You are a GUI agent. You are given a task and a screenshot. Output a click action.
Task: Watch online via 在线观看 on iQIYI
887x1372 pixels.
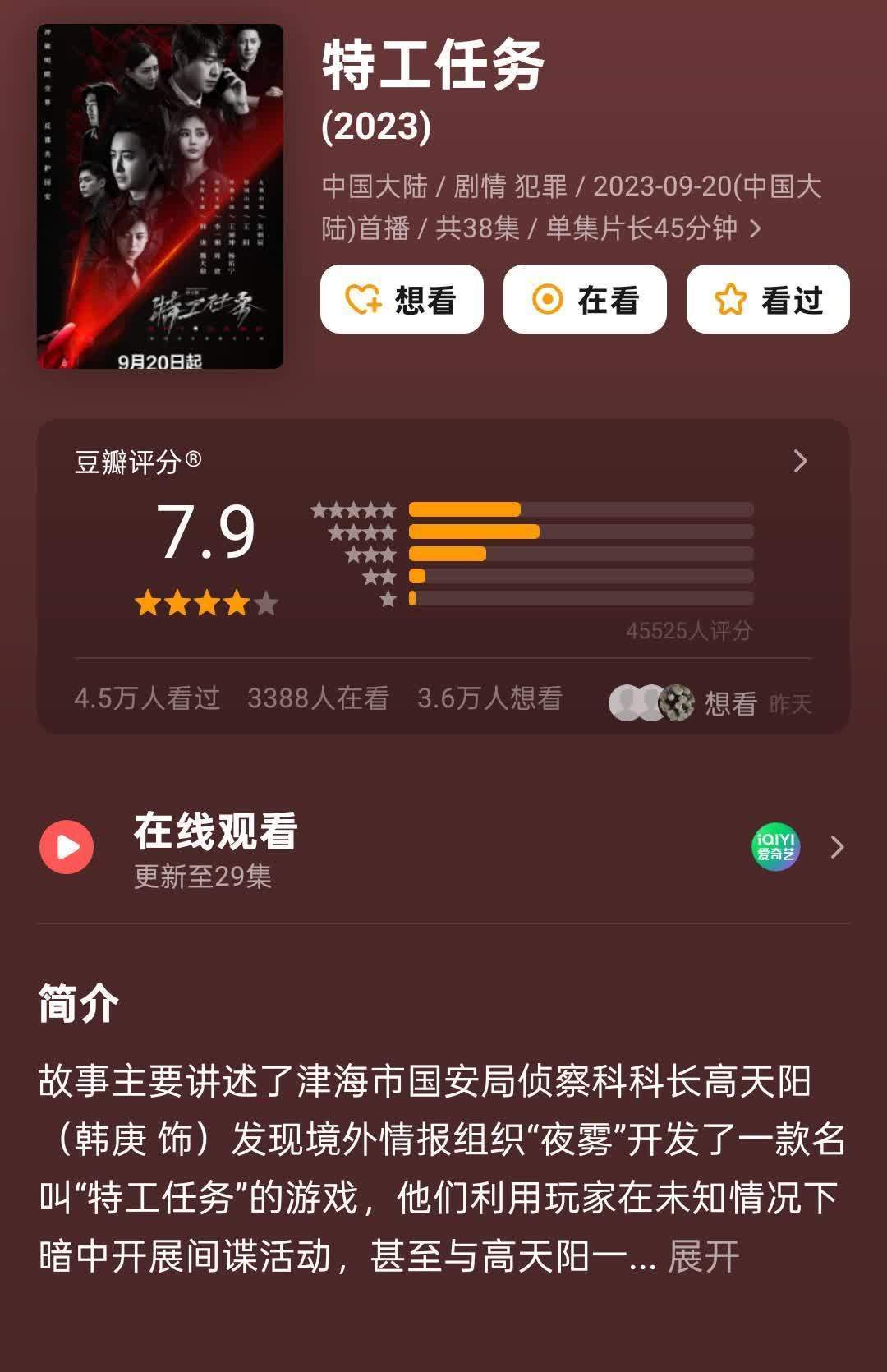pos(443,849)
